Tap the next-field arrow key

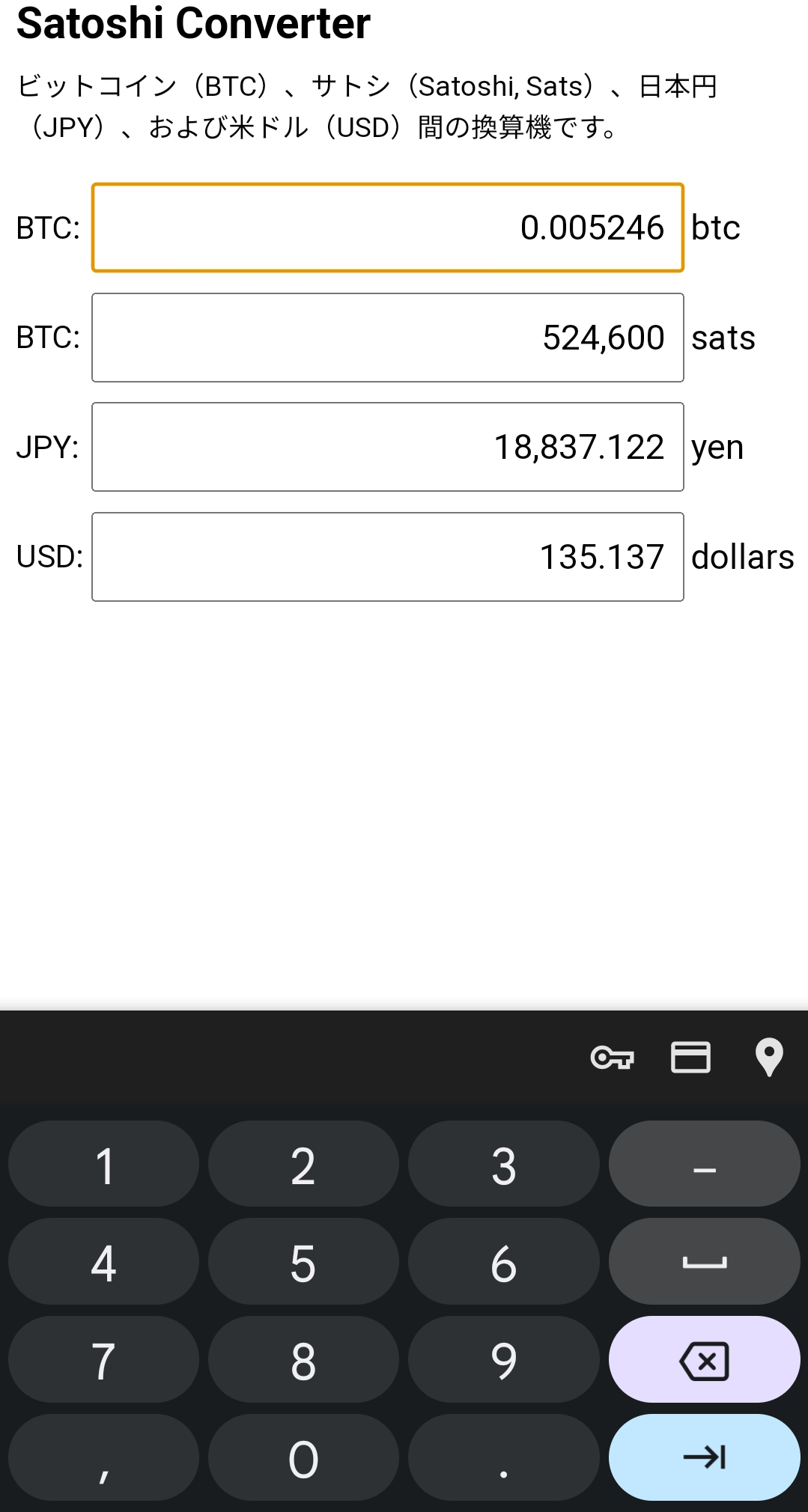[x=704, y=1457]
